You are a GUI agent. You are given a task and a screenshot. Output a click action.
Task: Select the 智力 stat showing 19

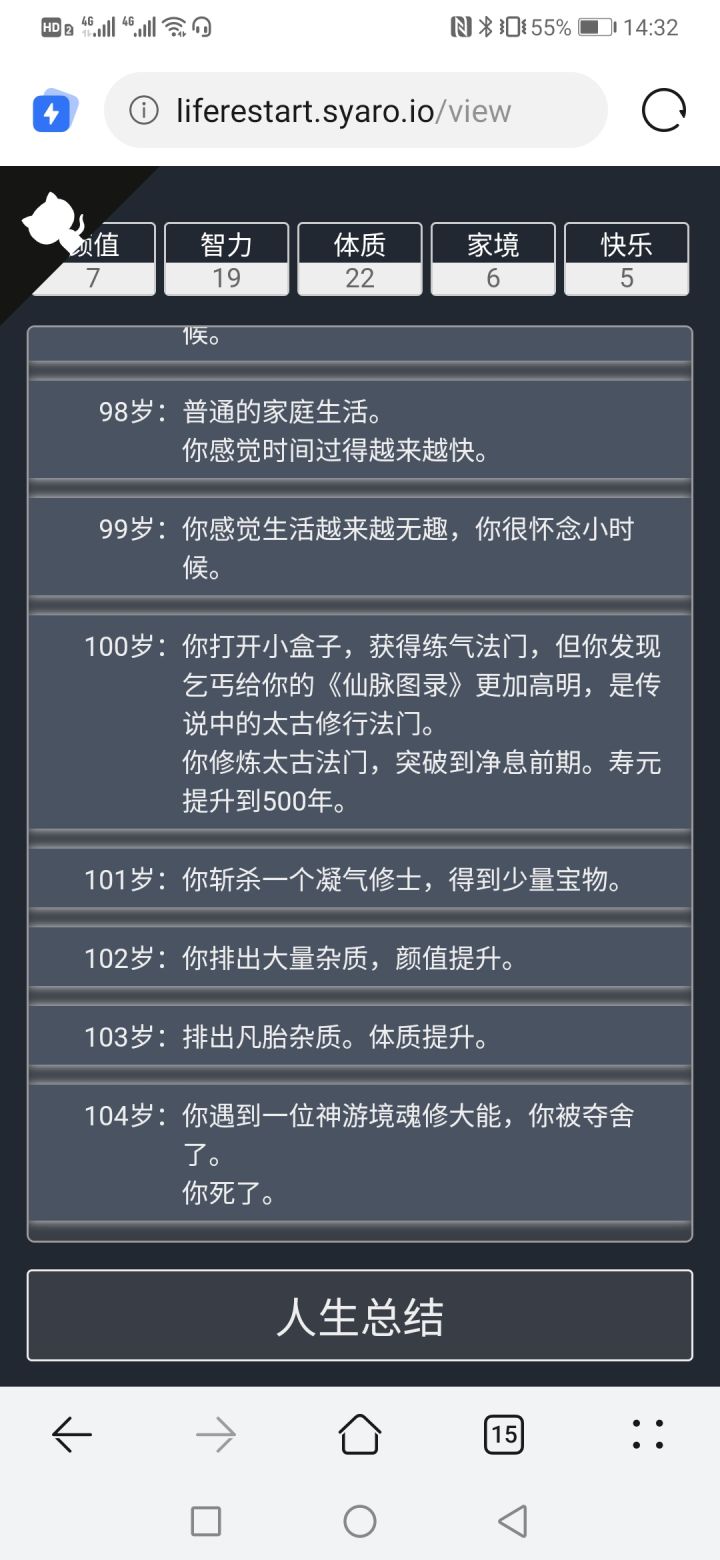[226, 259]
